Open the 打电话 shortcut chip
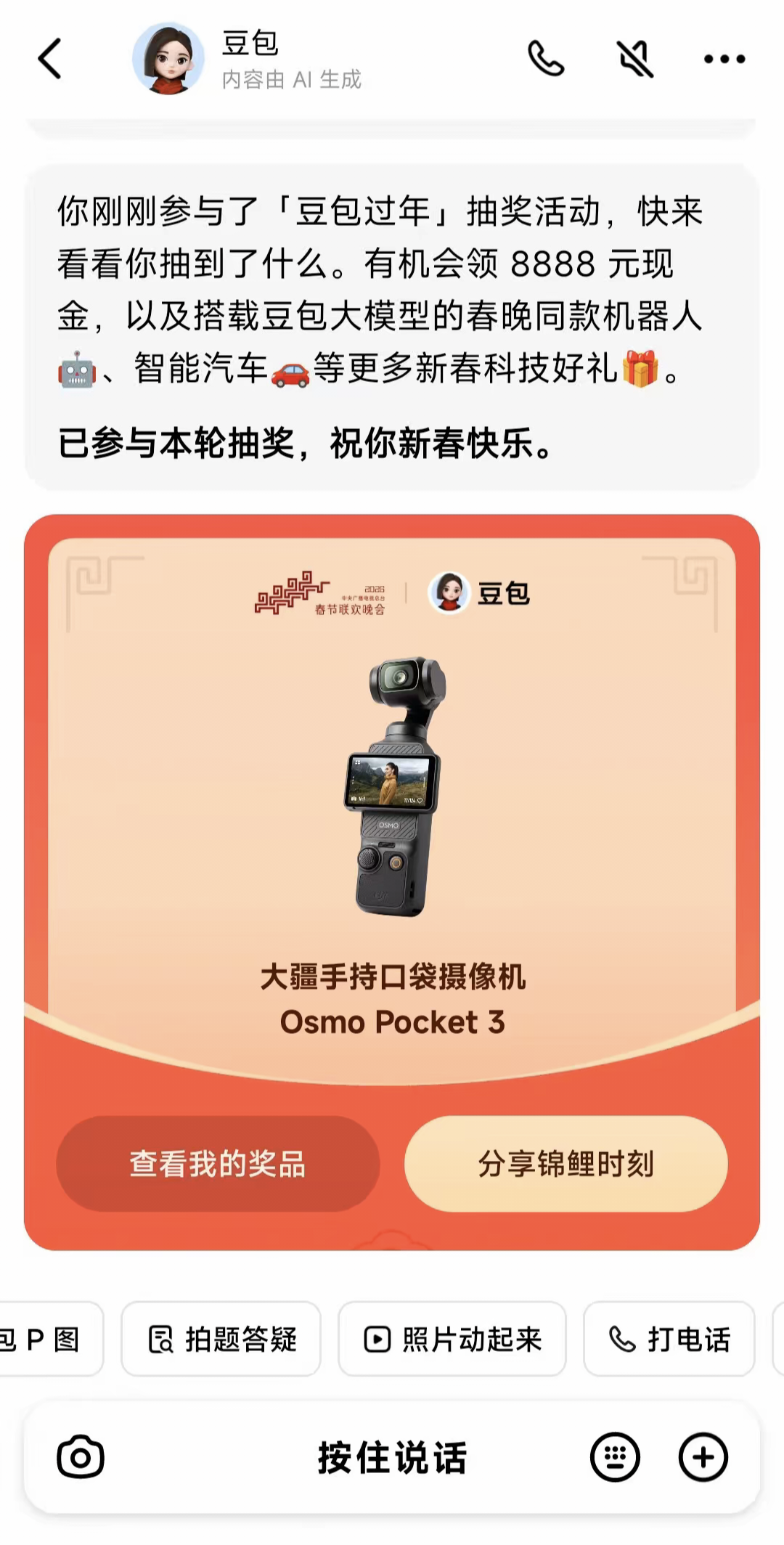This screenshot has width=784, height=1545. (669, 1340)
